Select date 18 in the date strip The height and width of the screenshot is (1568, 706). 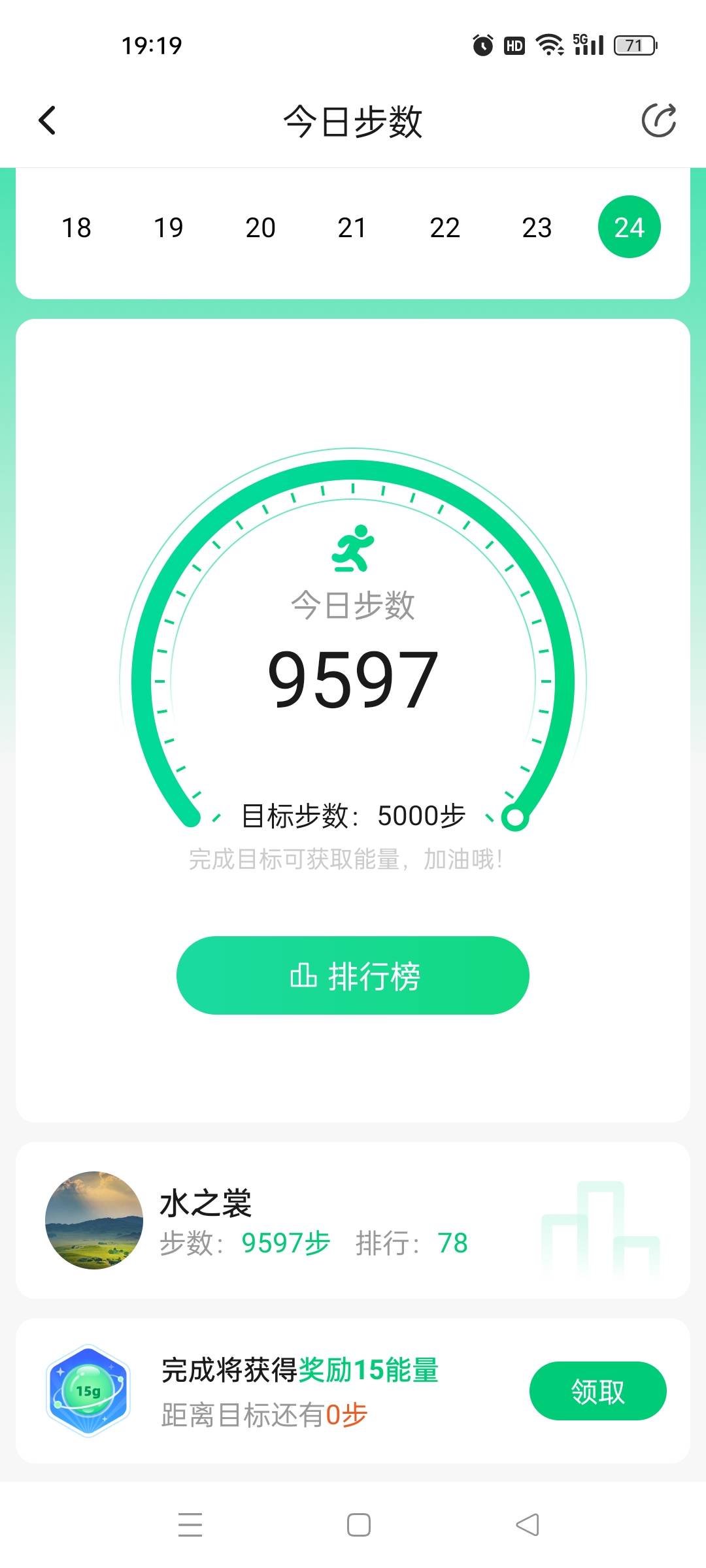[x=76, y=228]
